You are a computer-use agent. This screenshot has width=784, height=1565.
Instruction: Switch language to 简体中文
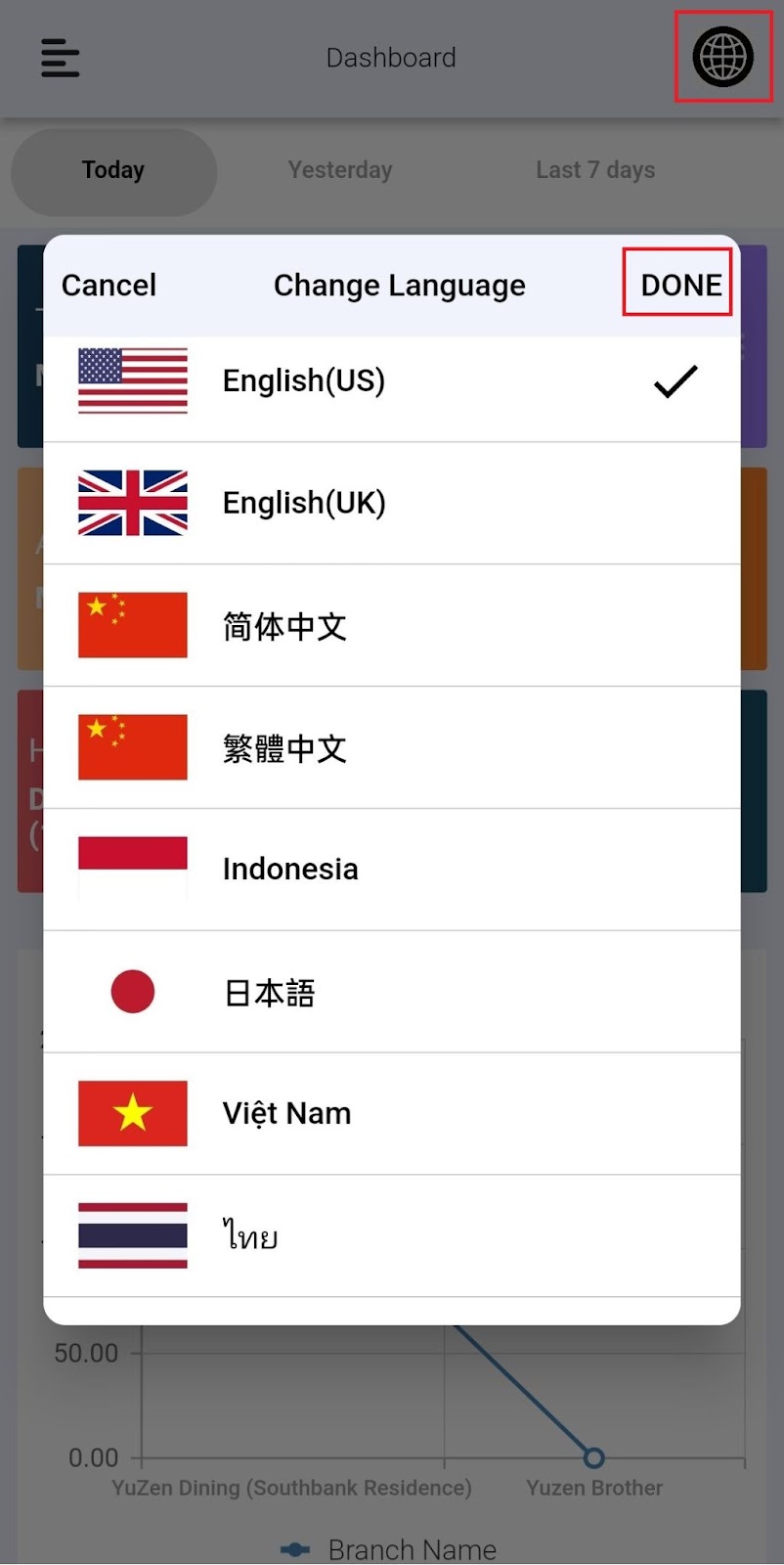tap(392, 625)
